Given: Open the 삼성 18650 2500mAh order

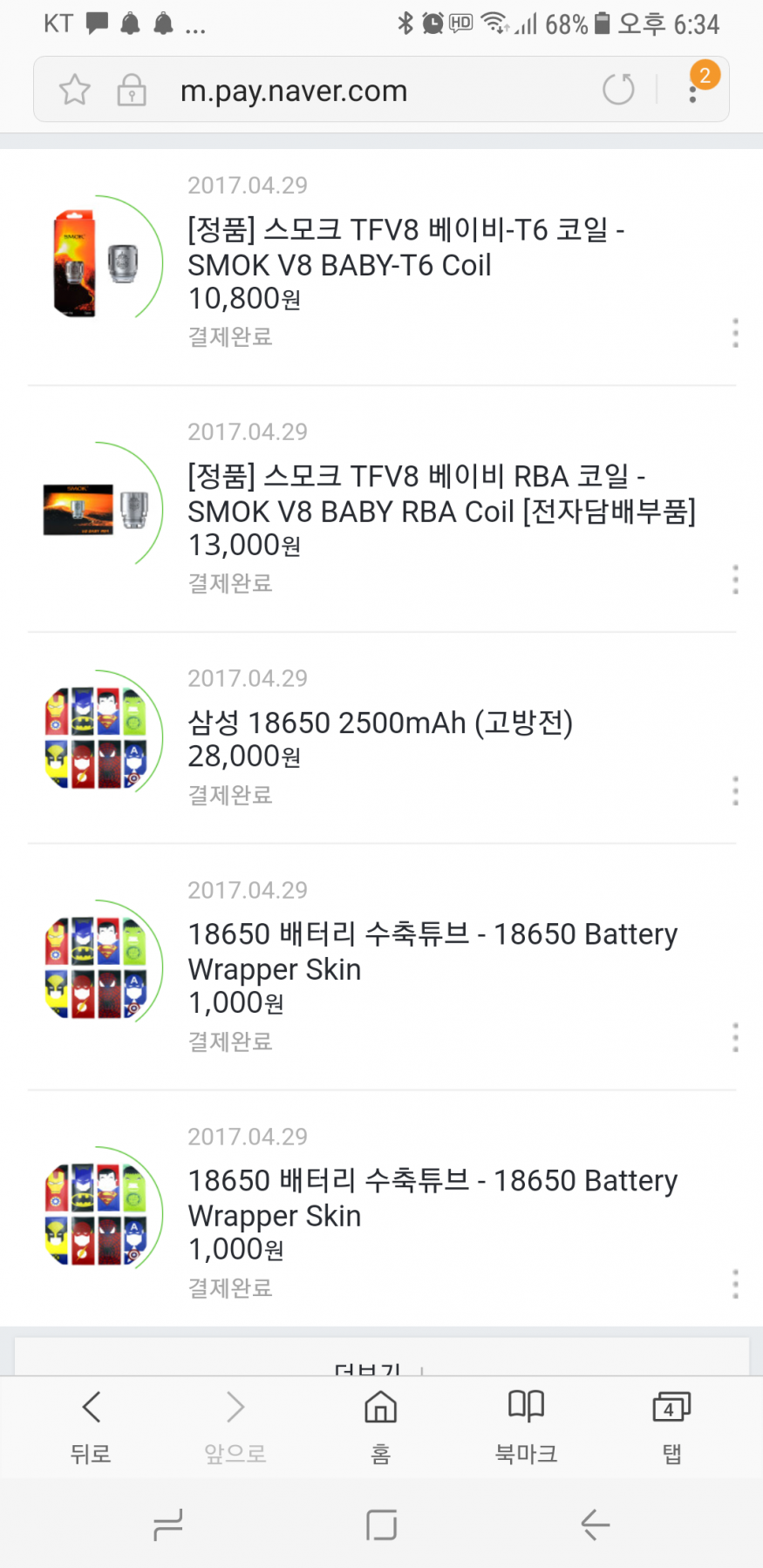Looking at the screenshot, I should (380, 723).
